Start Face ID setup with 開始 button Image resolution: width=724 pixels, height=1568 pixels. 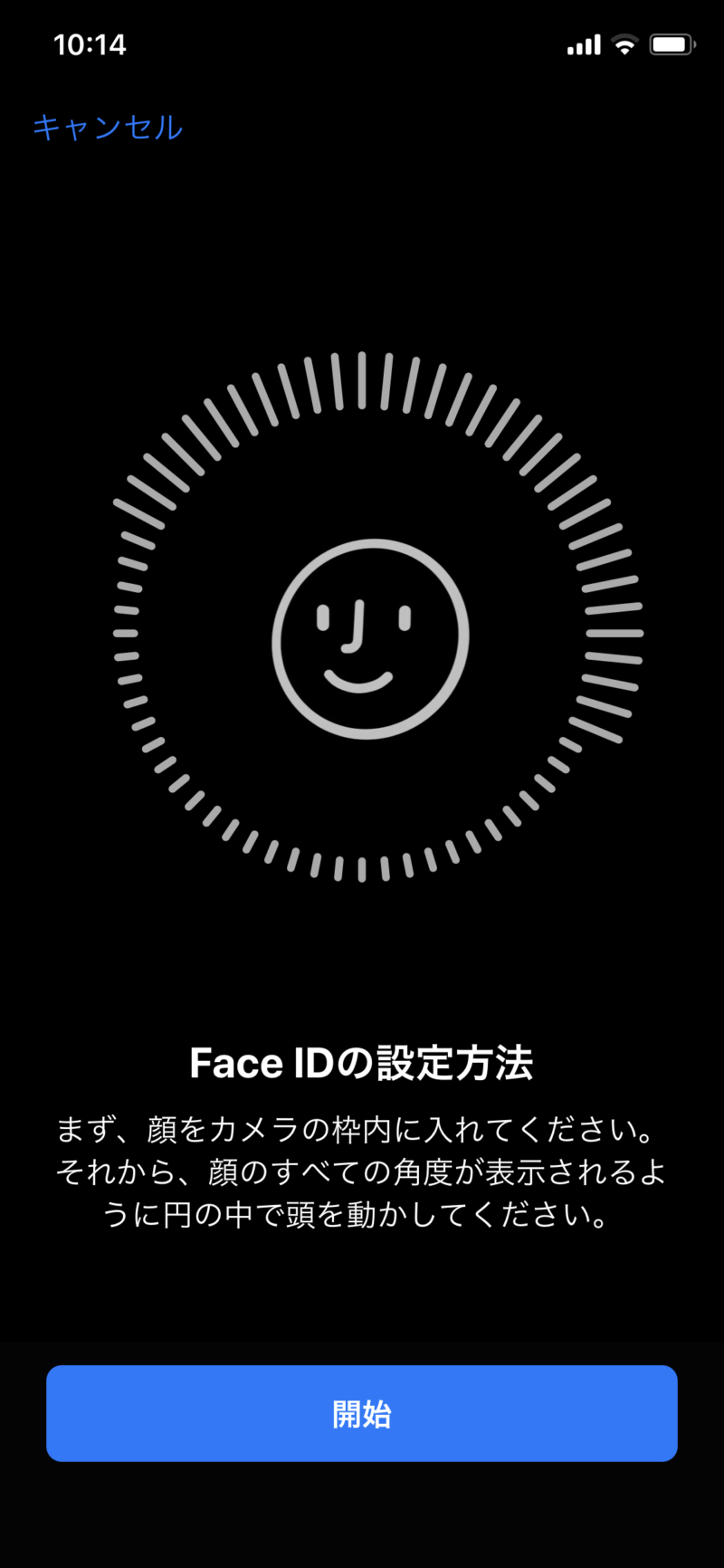point(362,1413)
